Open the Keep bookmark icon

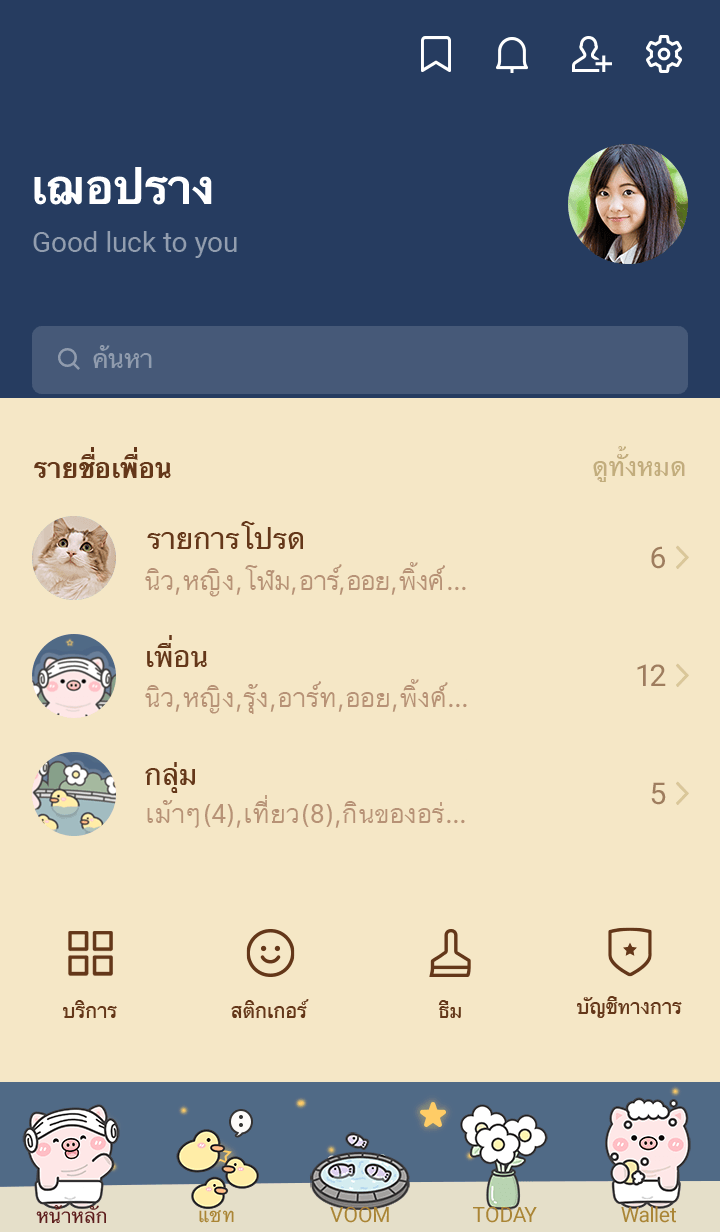click(435, 54)
